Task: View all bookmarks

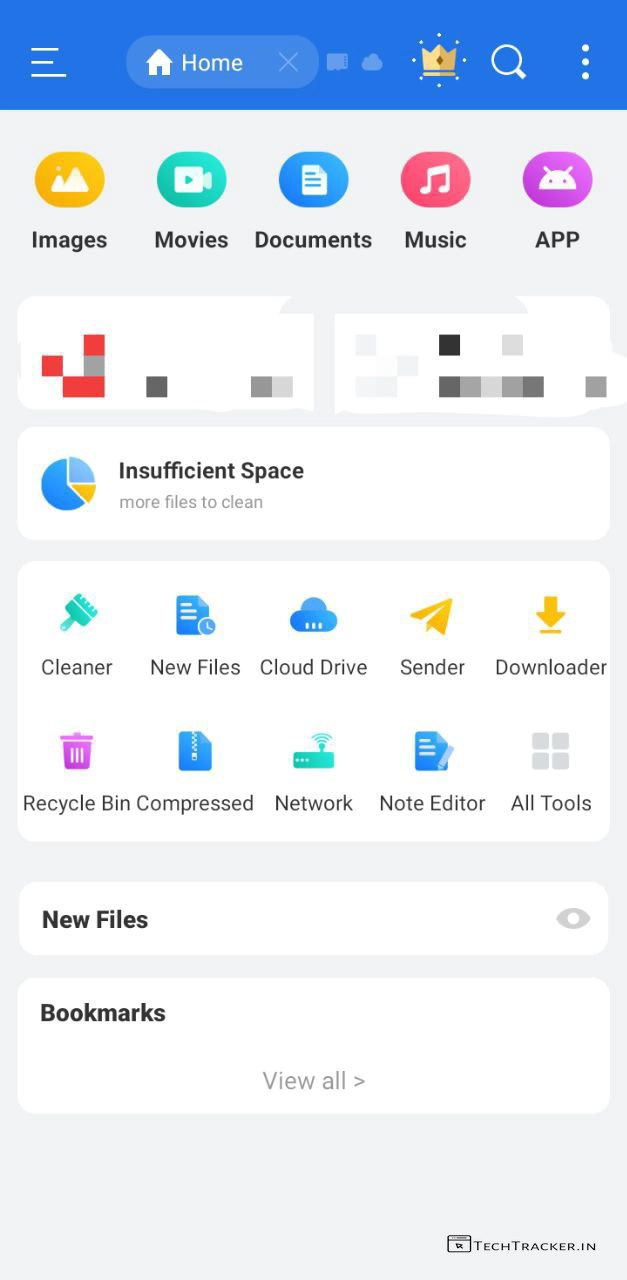Action: [313, 1081]
